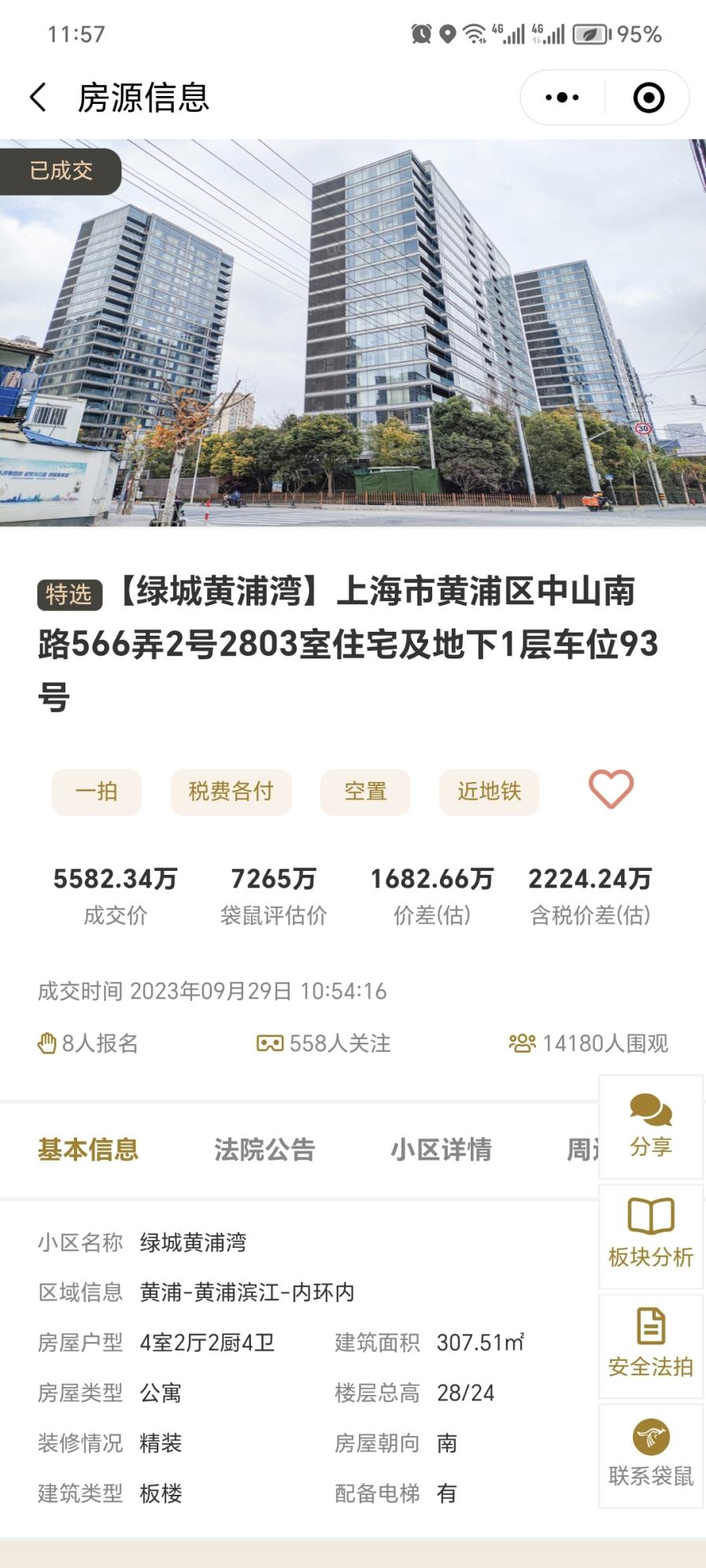Switch to the 法院公告 tab
The image size is (706, 1568).
coord(264,1150)
